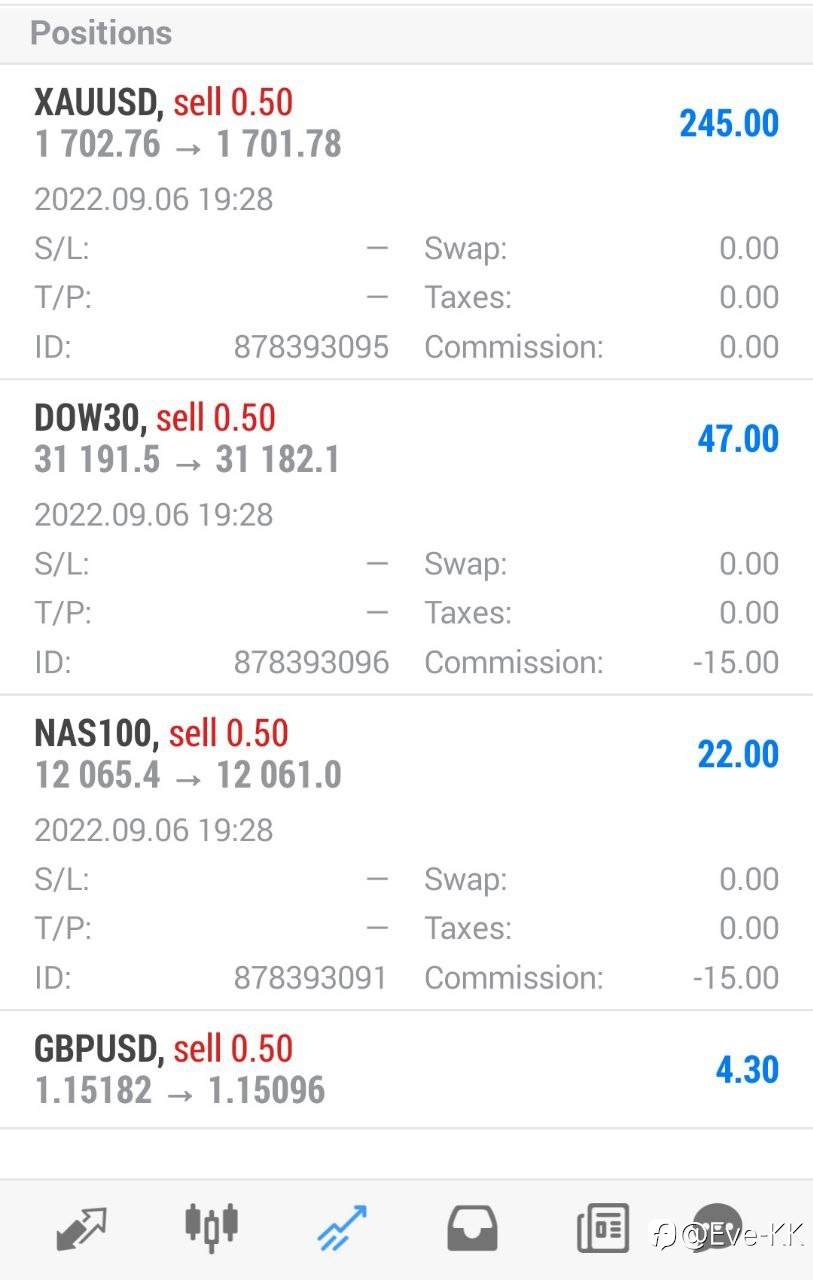The image size is (813, 1280).
Task: Expand the GBPUSD position details
Action: click(x=406, y=1069)
